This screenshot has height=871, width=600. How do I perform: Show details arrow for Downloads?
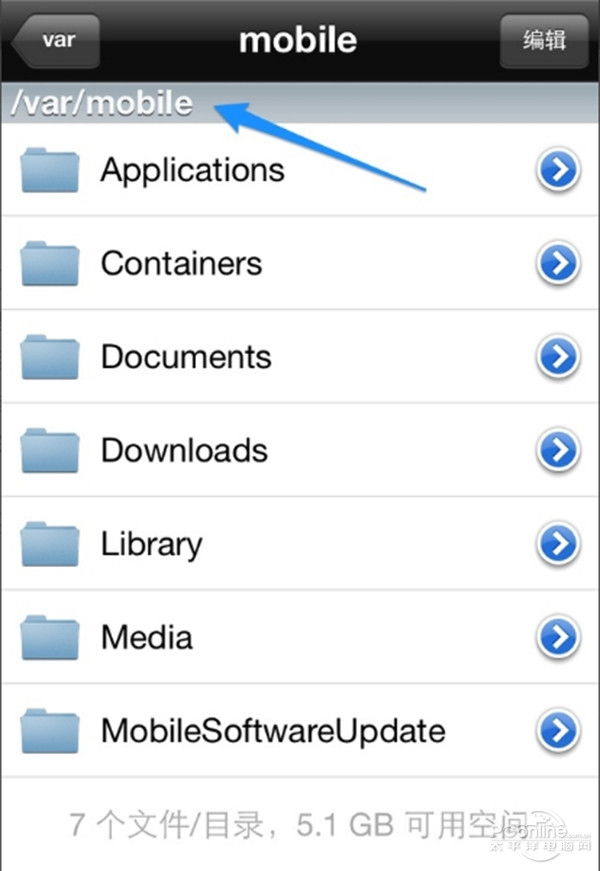(557, 451)
